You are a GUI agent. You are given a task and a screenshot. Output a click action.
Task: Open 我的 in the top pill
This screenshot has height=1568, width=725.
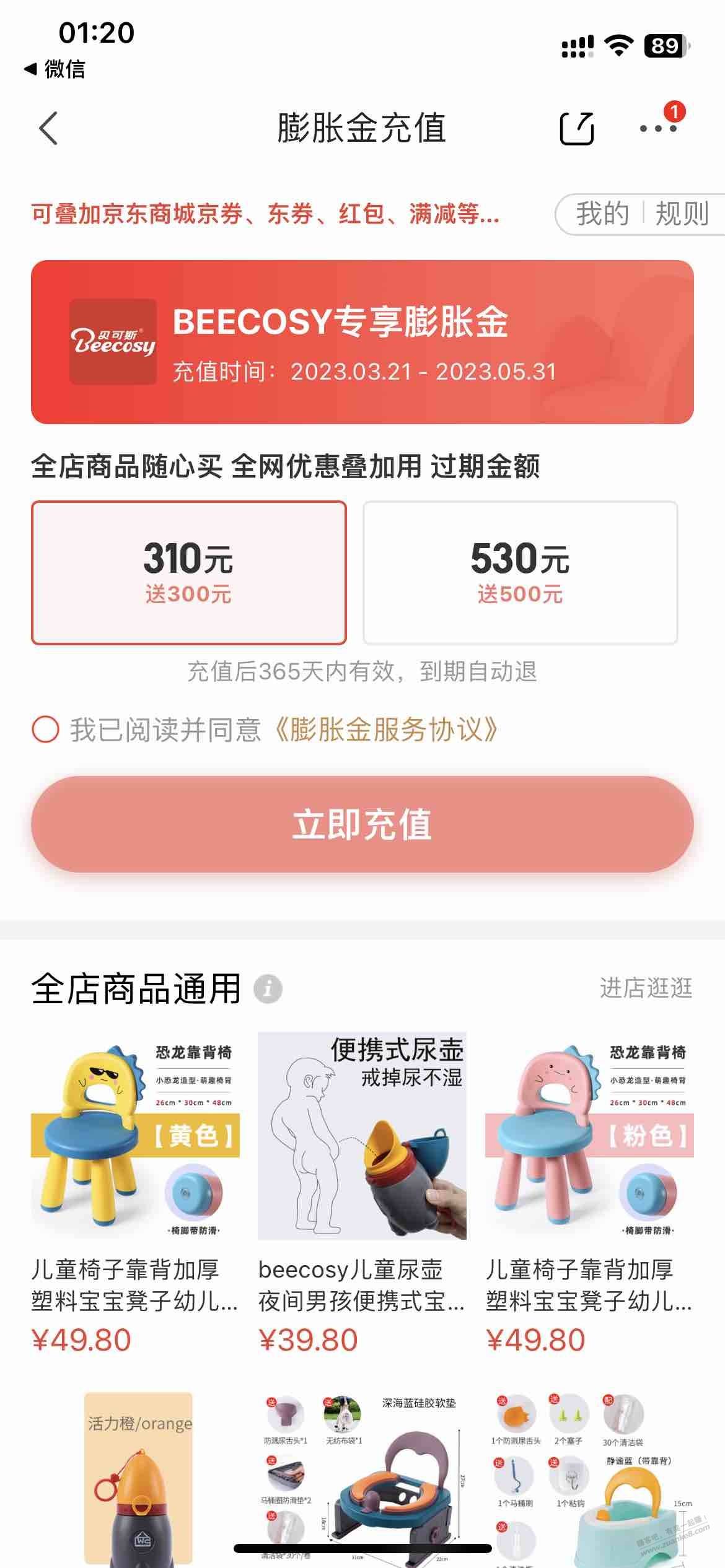(x=602, y=214)
